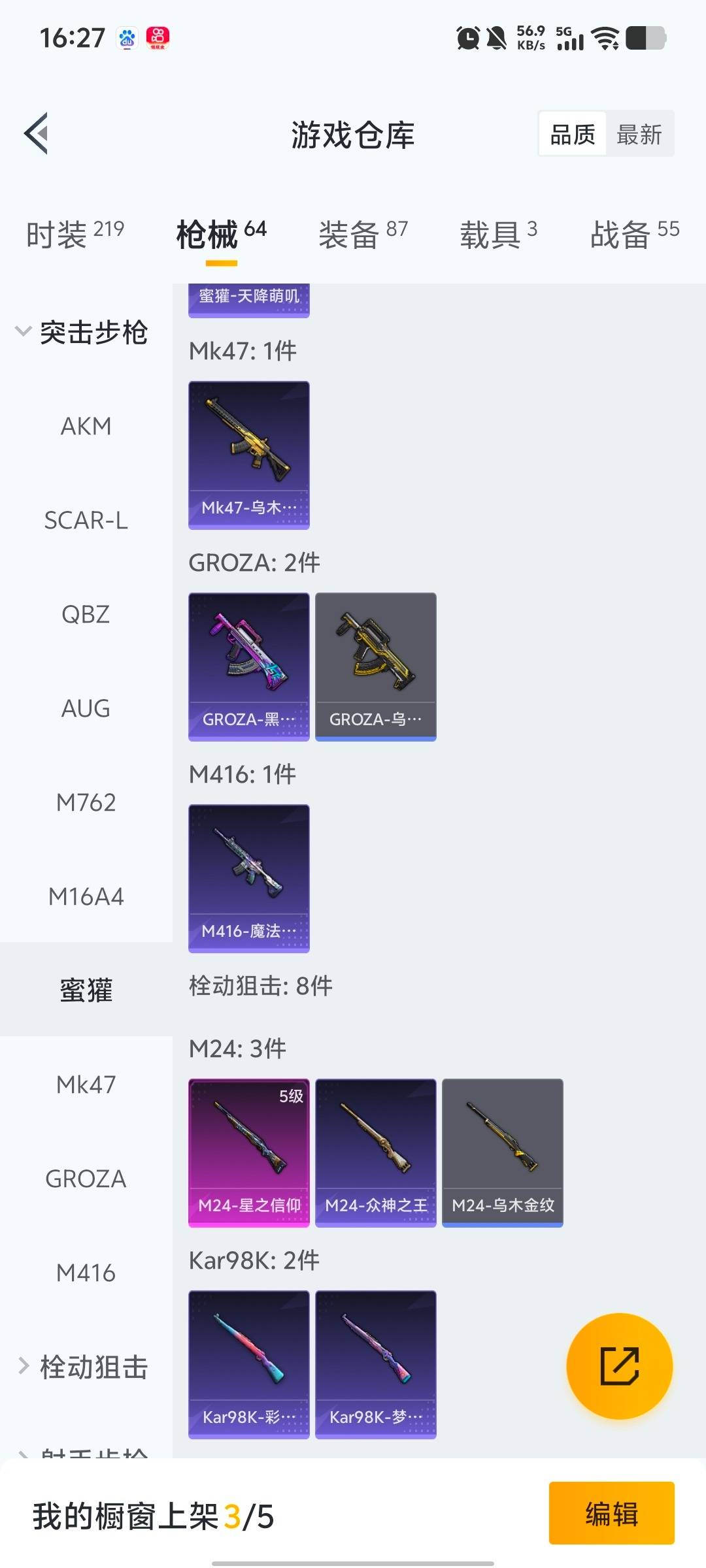The height and width of the screenshot is (1568, 706).
Task: Tap the back arrow at top left
Action: tap(37, 134)
